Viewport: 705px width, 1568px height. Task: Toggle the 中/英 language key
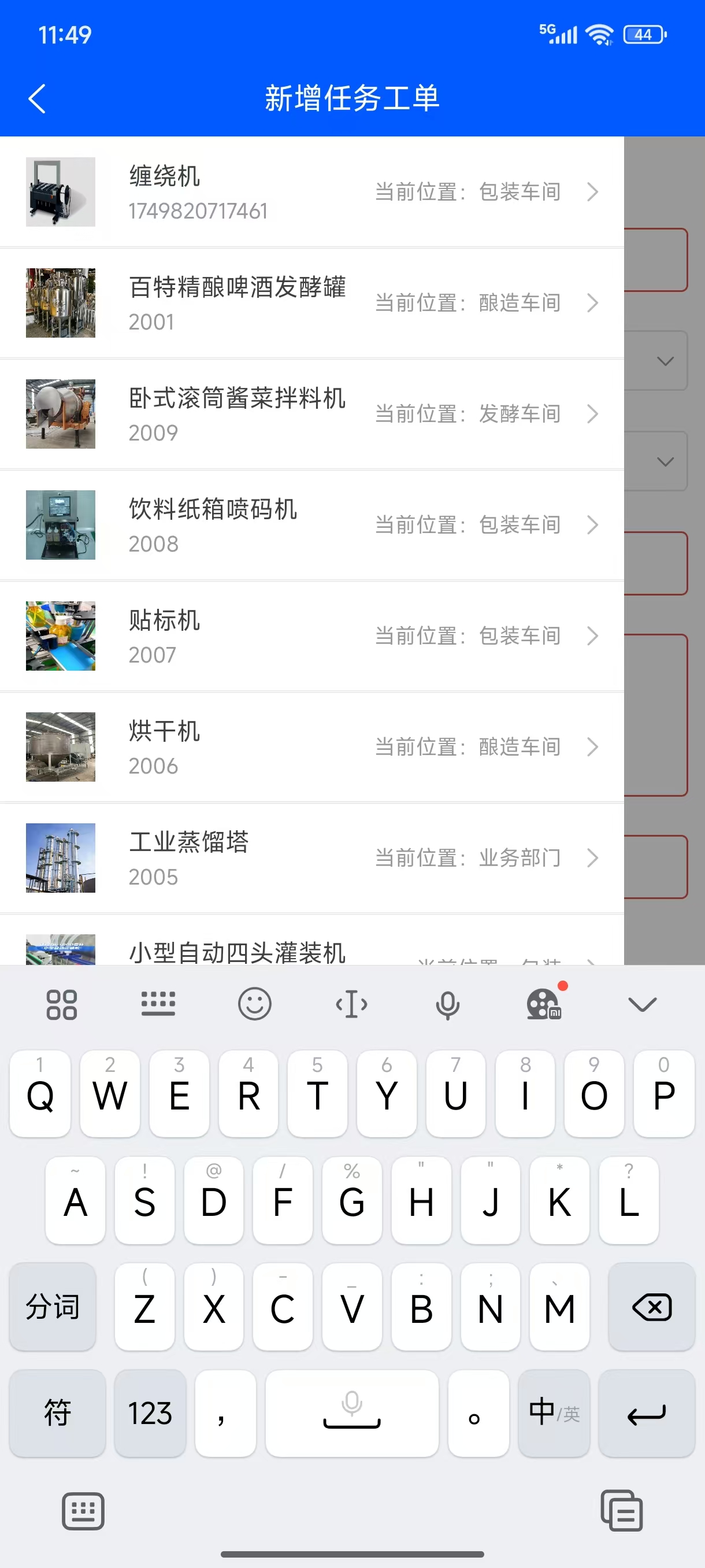[x=554, y=1413]
